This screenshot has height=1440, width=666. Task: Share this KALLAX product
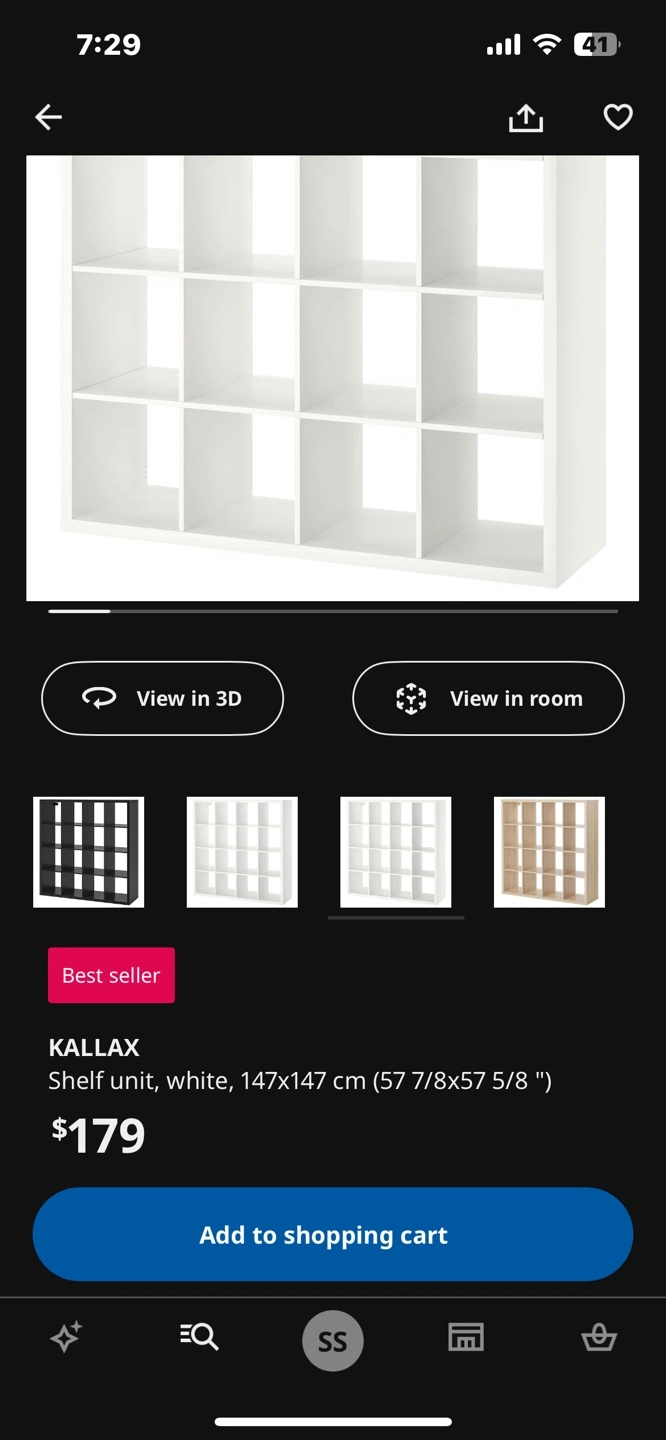click(525, 118)
